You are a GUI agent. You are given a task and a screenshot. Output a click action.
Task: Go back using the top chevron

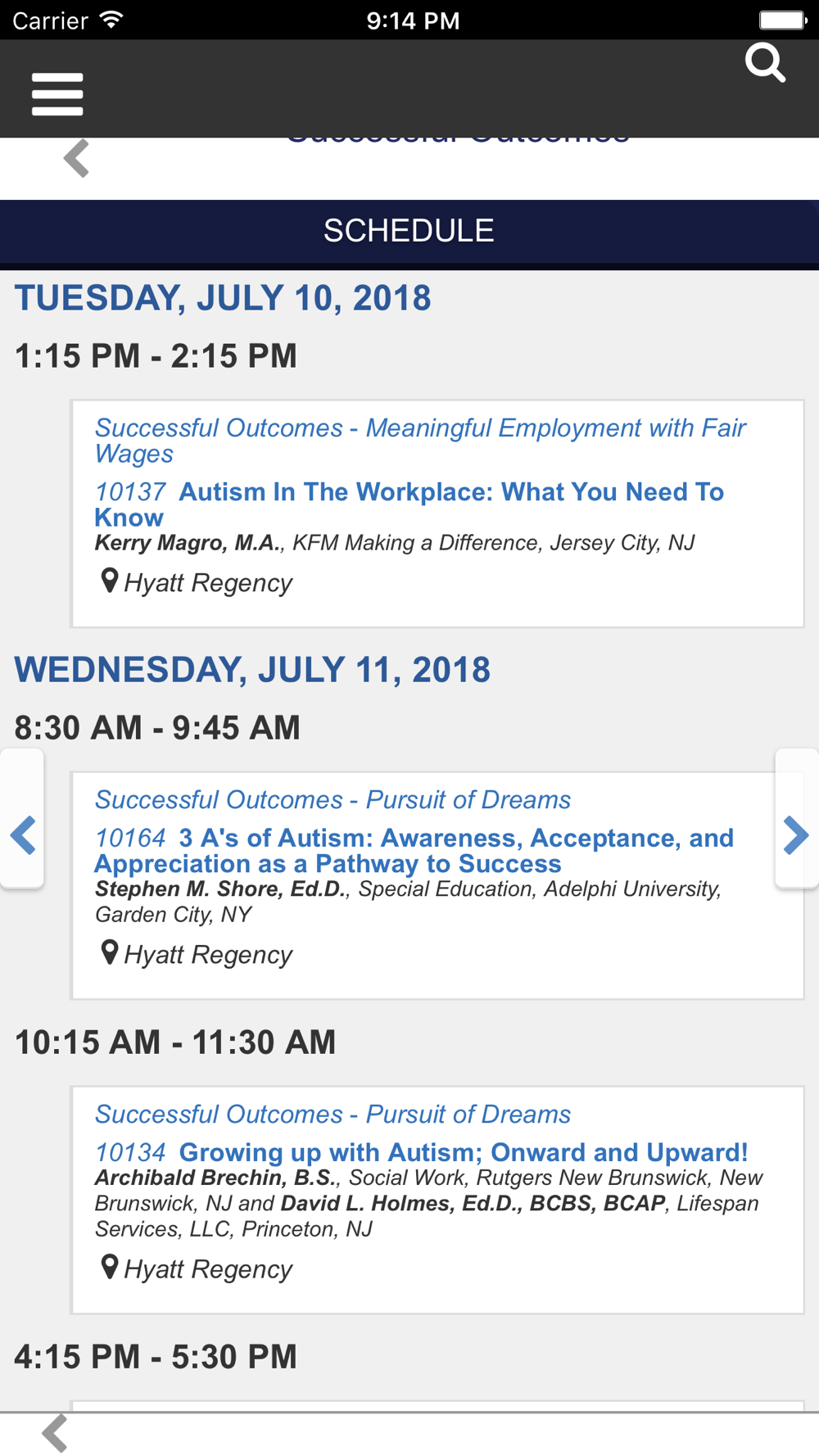pos(76,158)
